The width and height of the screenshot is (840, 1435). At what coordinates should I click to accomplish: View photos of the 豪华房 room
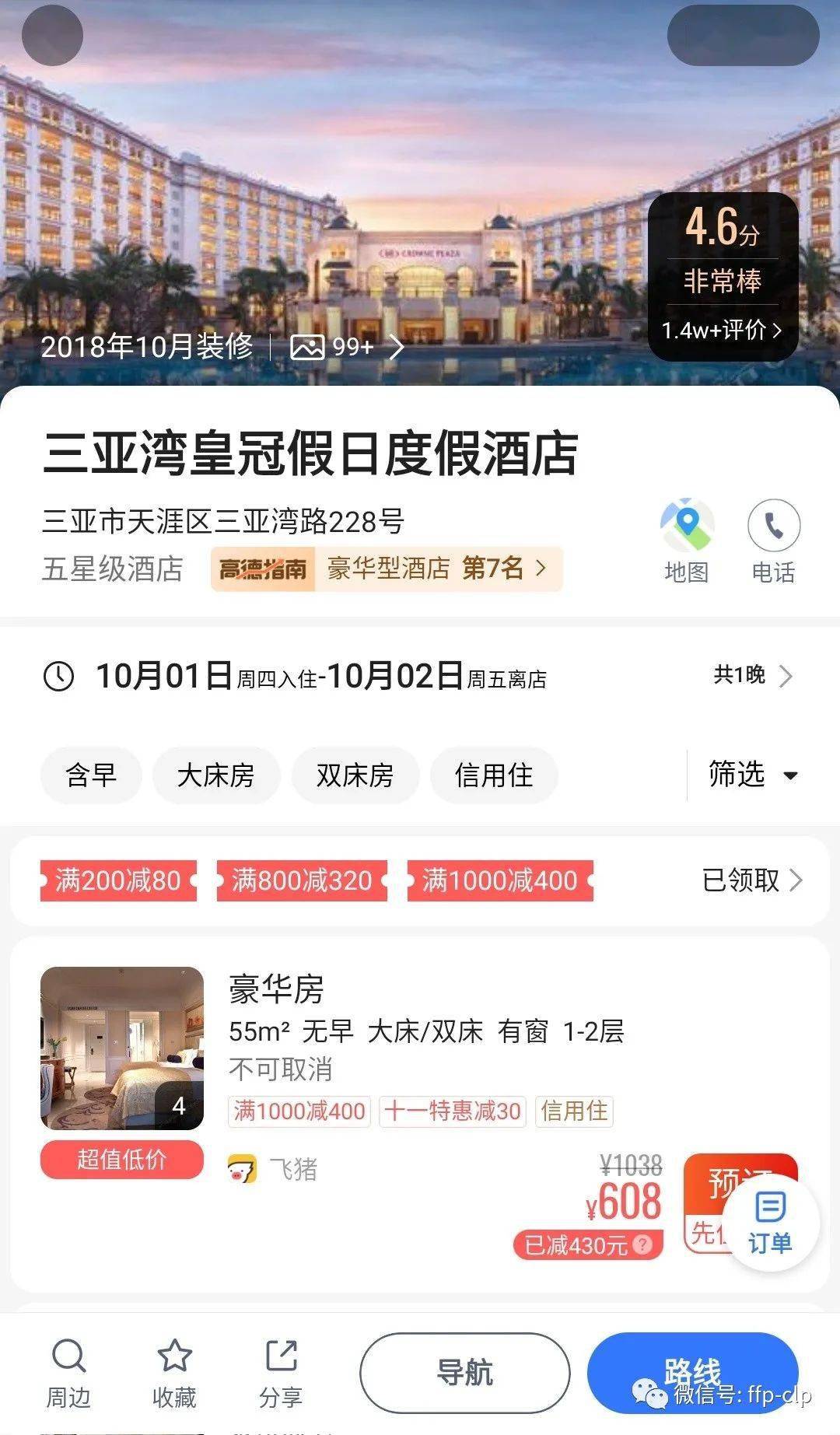coord(122,1048)
